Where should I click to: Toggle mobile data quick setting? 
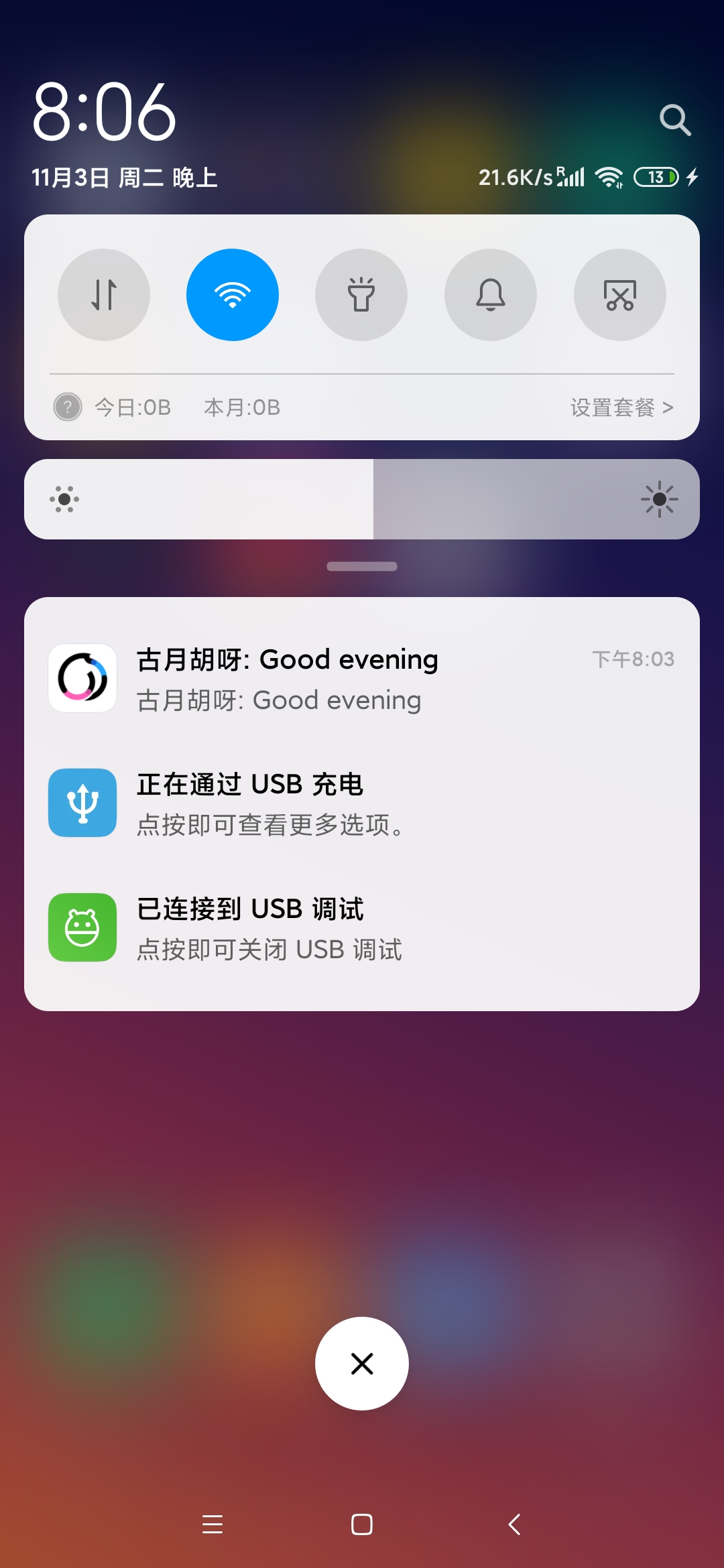coord(103,295)
